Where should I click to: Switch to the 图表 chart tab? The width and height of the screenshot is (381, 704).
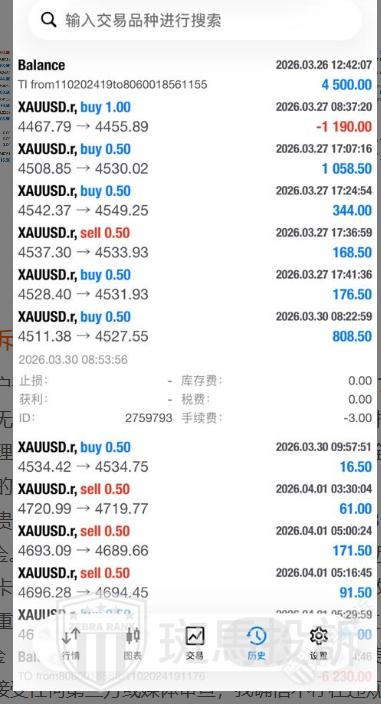tap(132, 644)
